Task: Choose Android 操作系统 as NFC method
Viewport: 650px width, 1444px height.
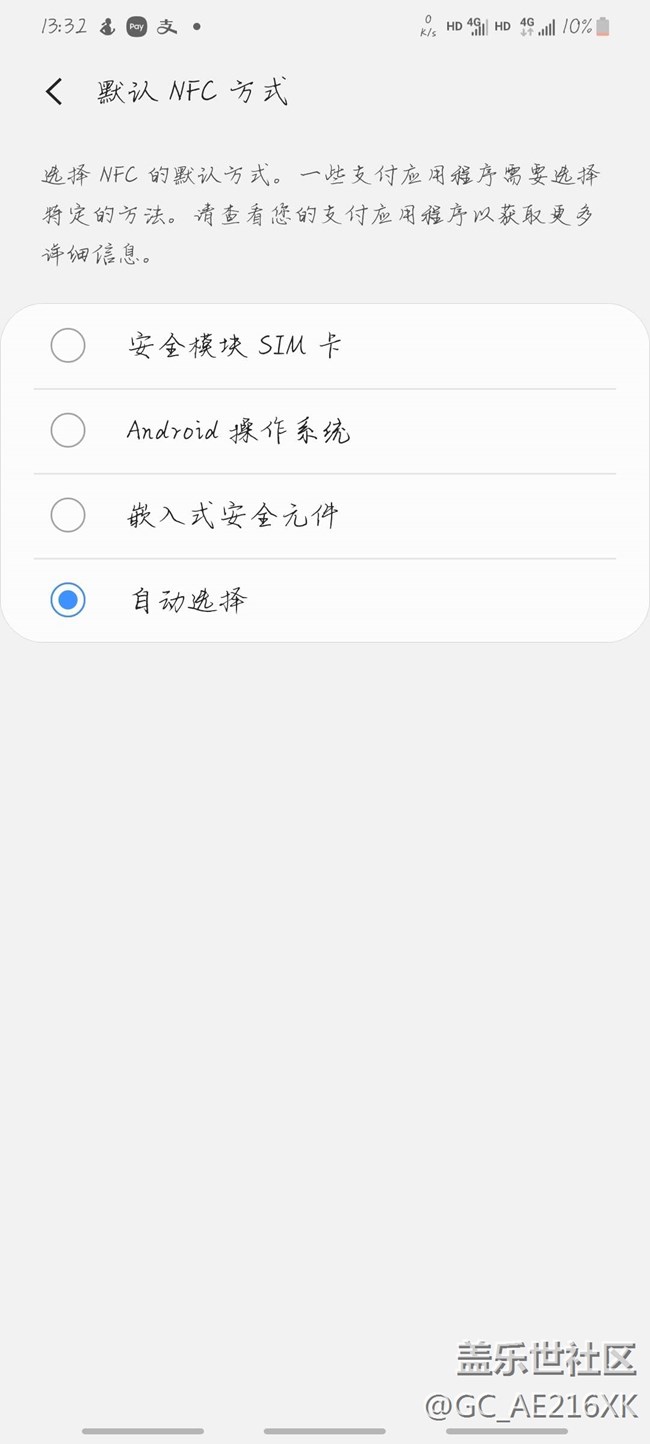Action: (68, 431)
